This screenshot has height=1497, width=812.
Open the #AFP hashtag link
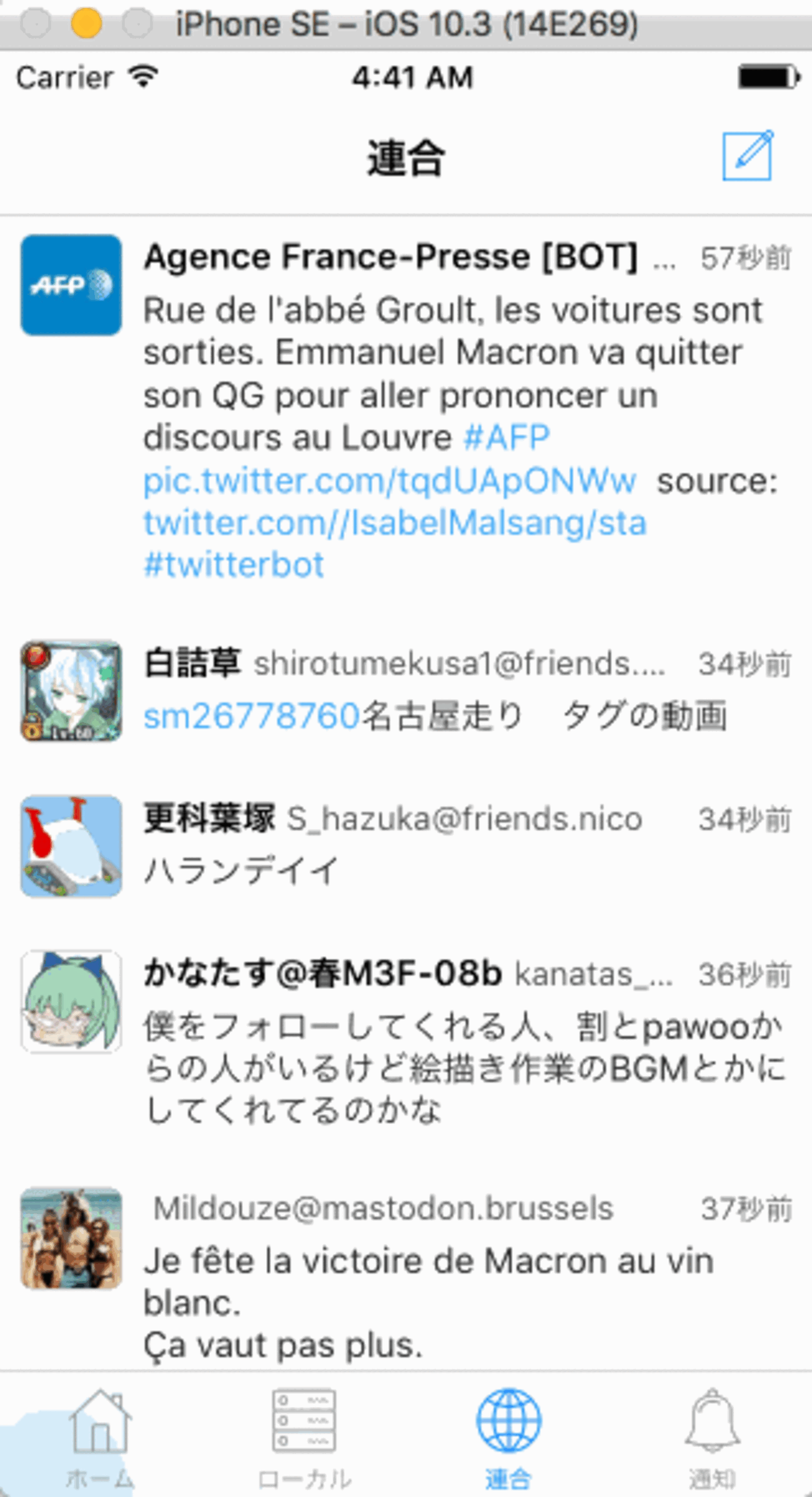[507, 437]
